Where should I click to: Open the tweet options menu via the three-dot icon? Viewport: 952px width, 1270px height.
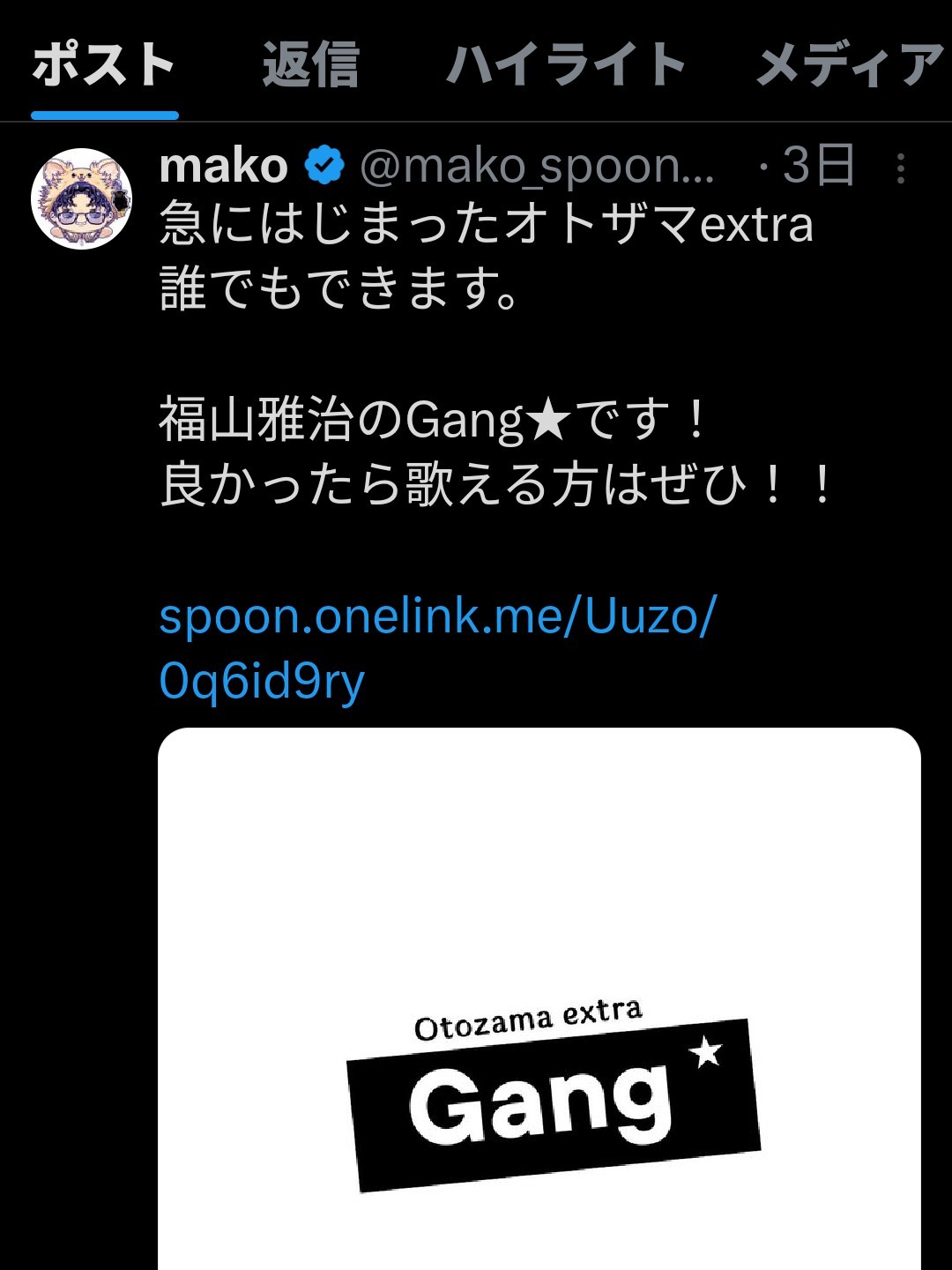click(x=900, y=168)
